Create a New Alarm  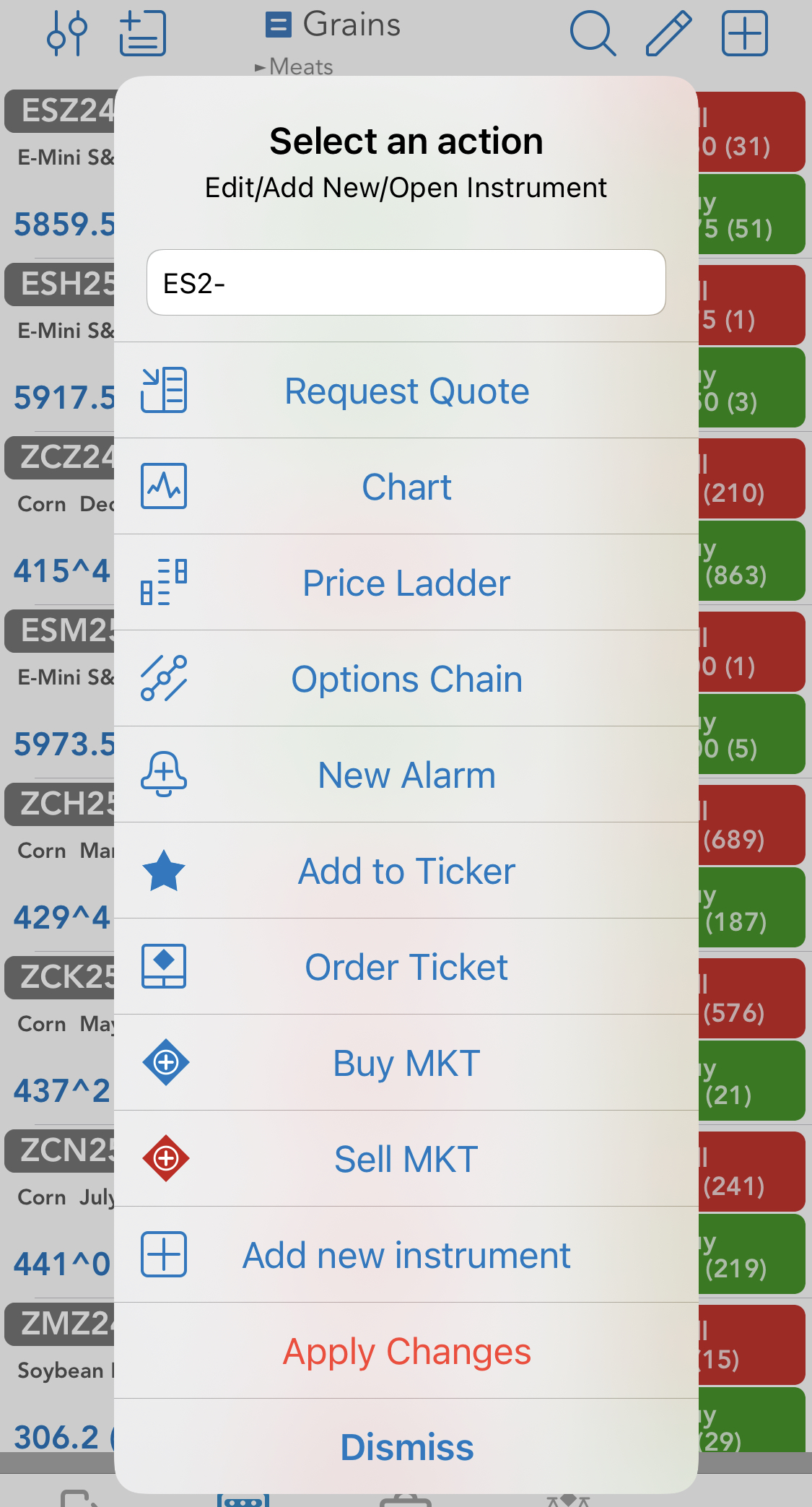[x=406, y=775]
